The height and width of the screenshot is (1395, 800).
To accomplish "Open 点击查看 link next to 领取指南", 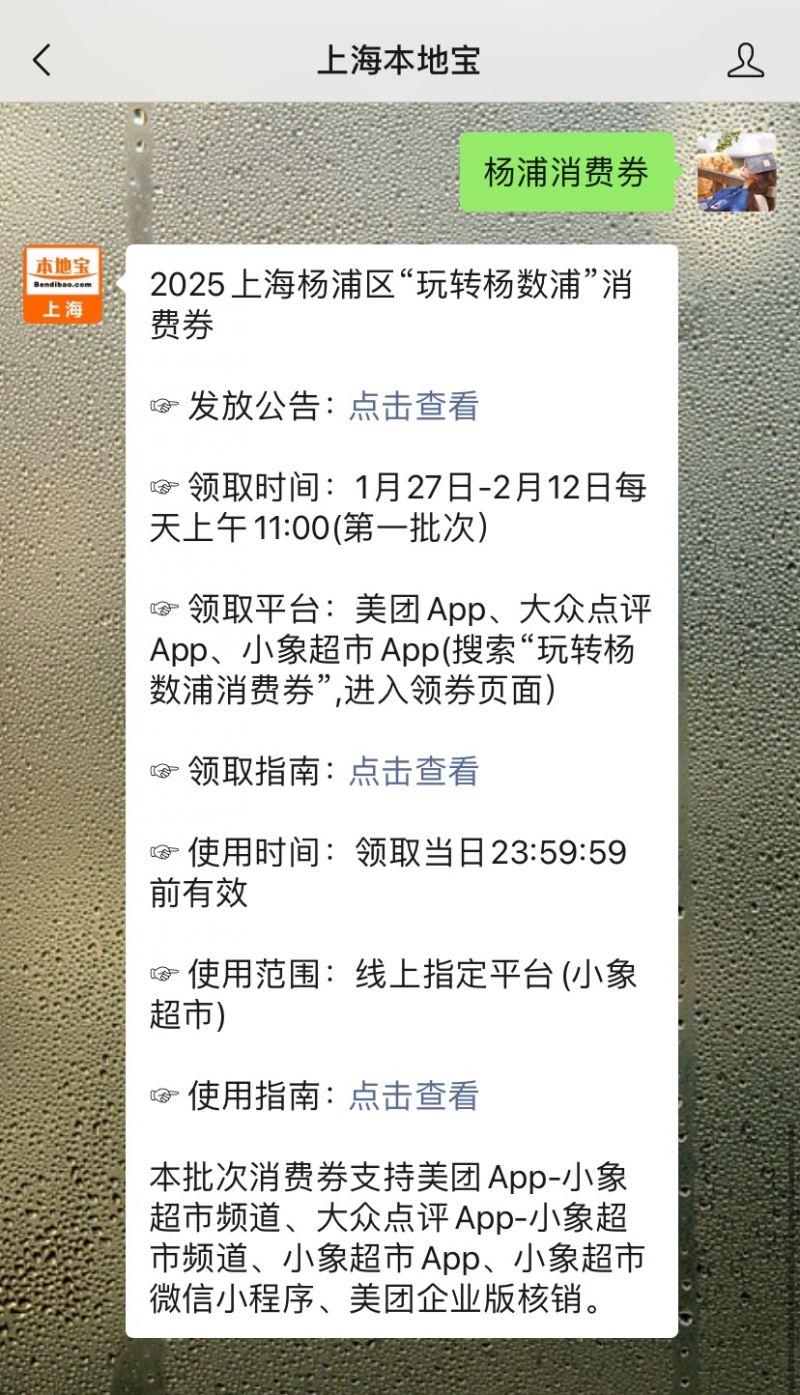I will (x=414, y=771).
